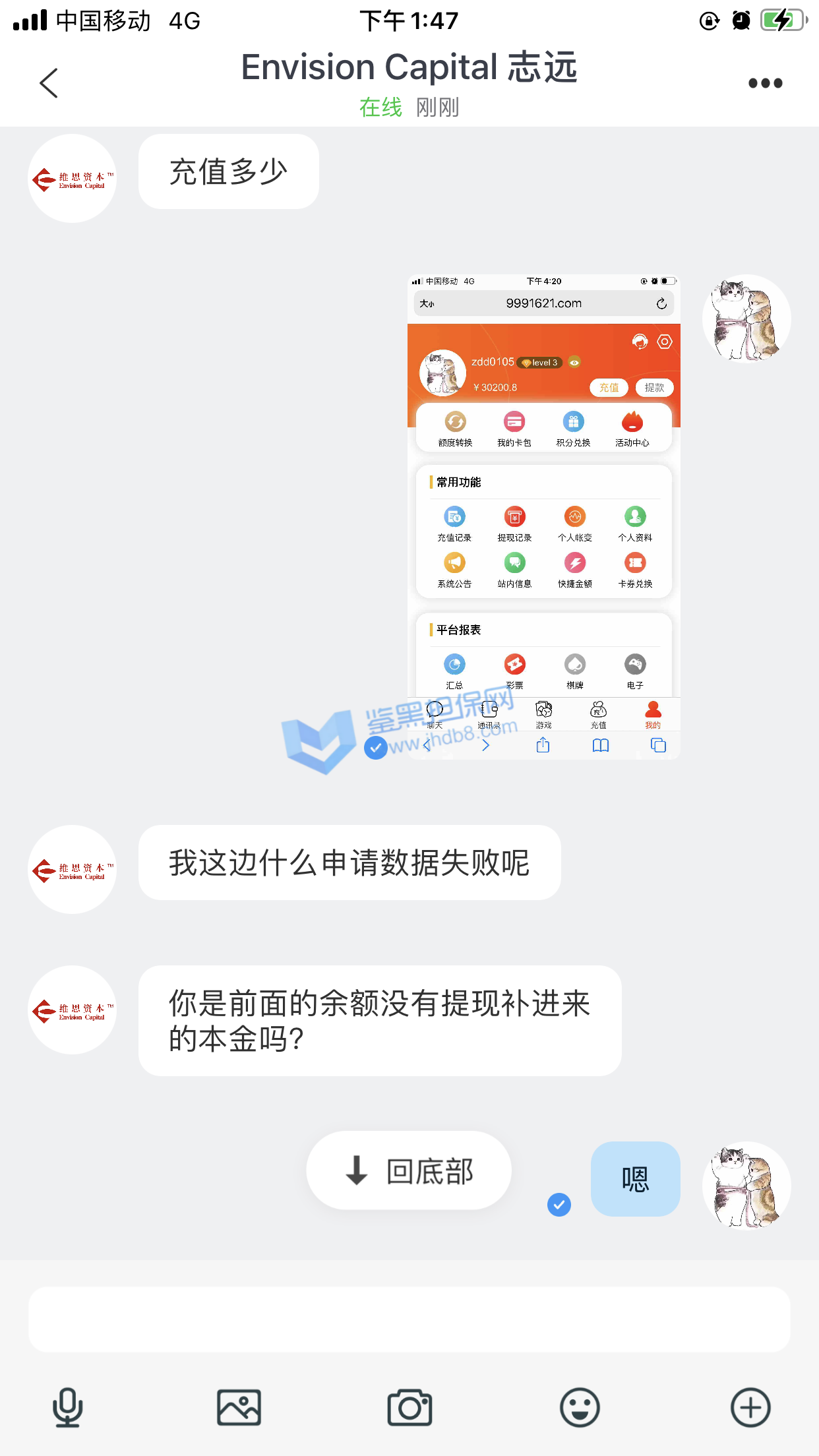Screen dimensions: 819x1456
Task: Open the camera to take photo
Action: click(x=409, y=1407)
